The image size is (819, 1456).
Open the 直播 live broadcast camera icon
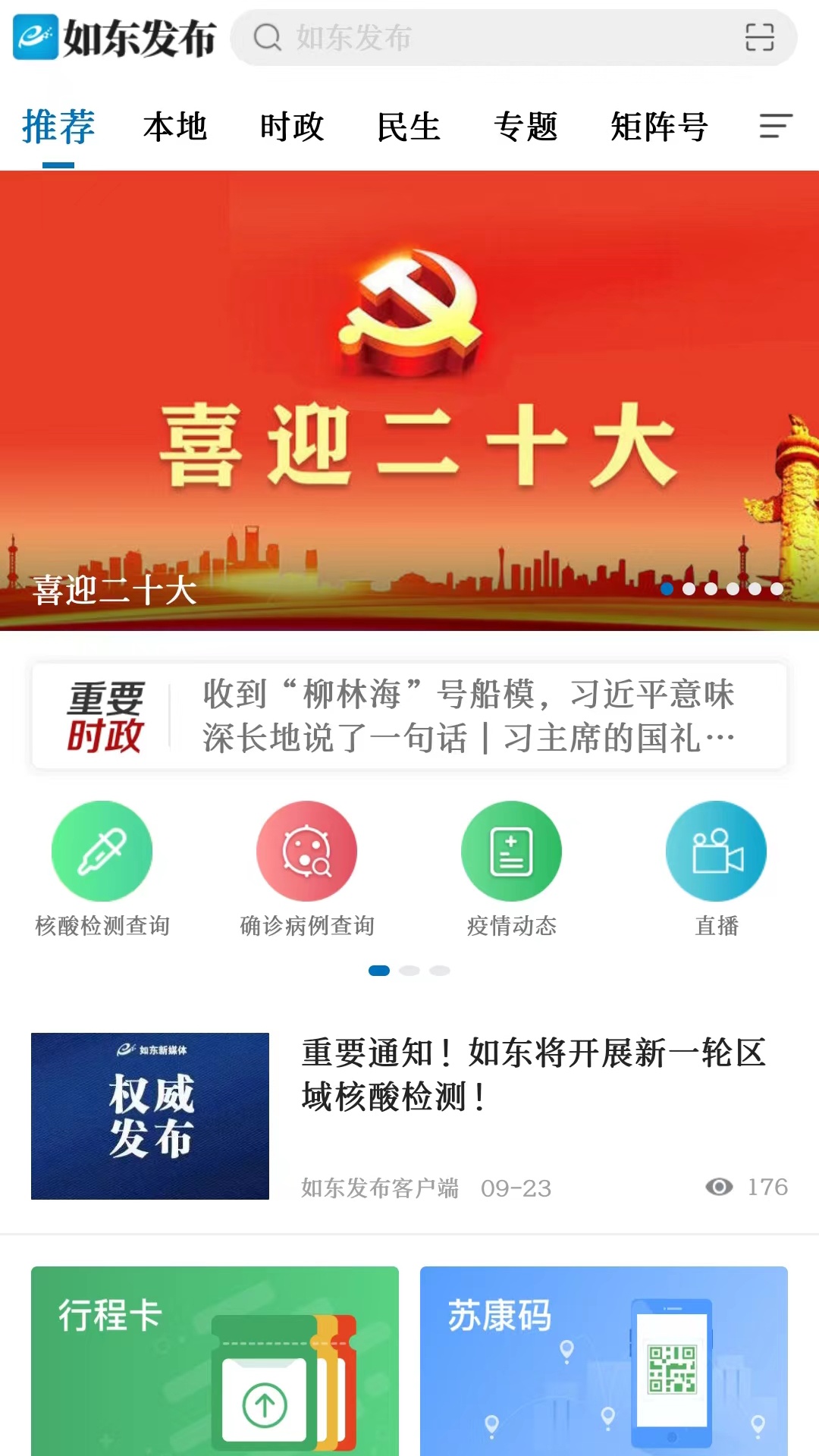point(717,851)
